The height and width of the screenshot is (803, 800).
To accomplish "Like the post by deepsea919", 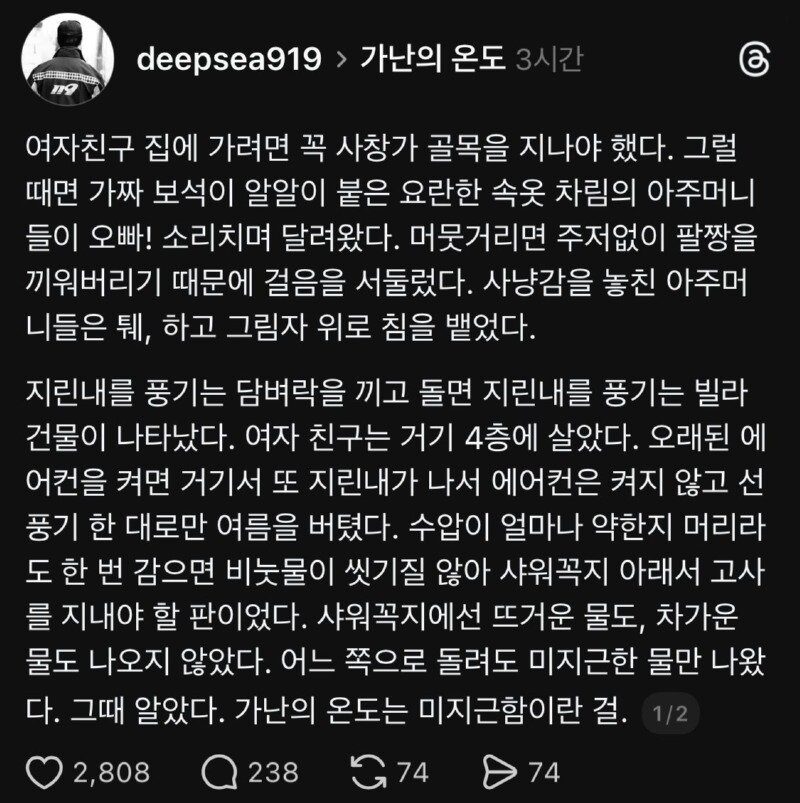I will 47,771.
